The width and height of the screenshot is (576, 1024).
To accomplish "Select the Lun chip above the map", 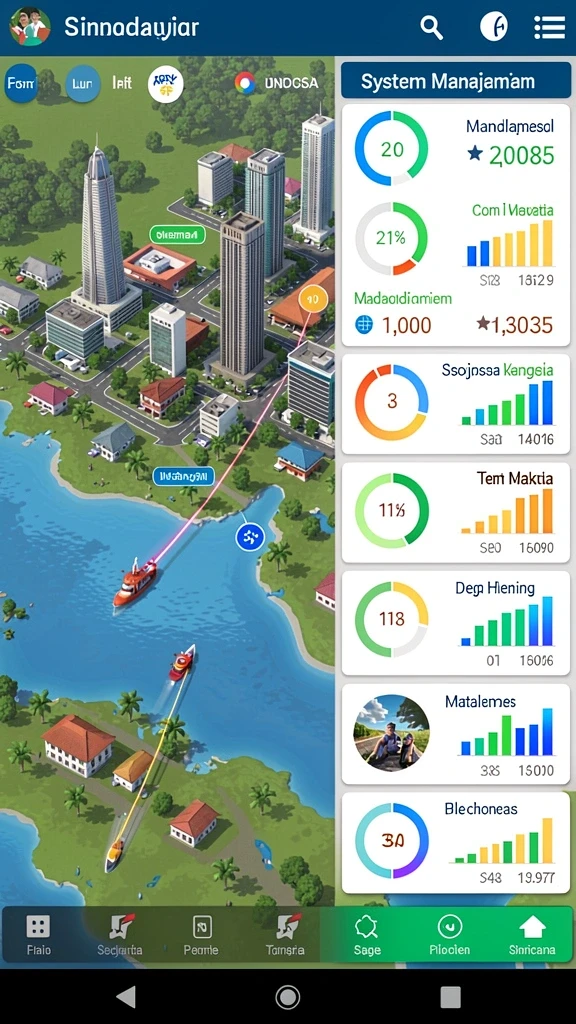I will (x=82, y=84).
